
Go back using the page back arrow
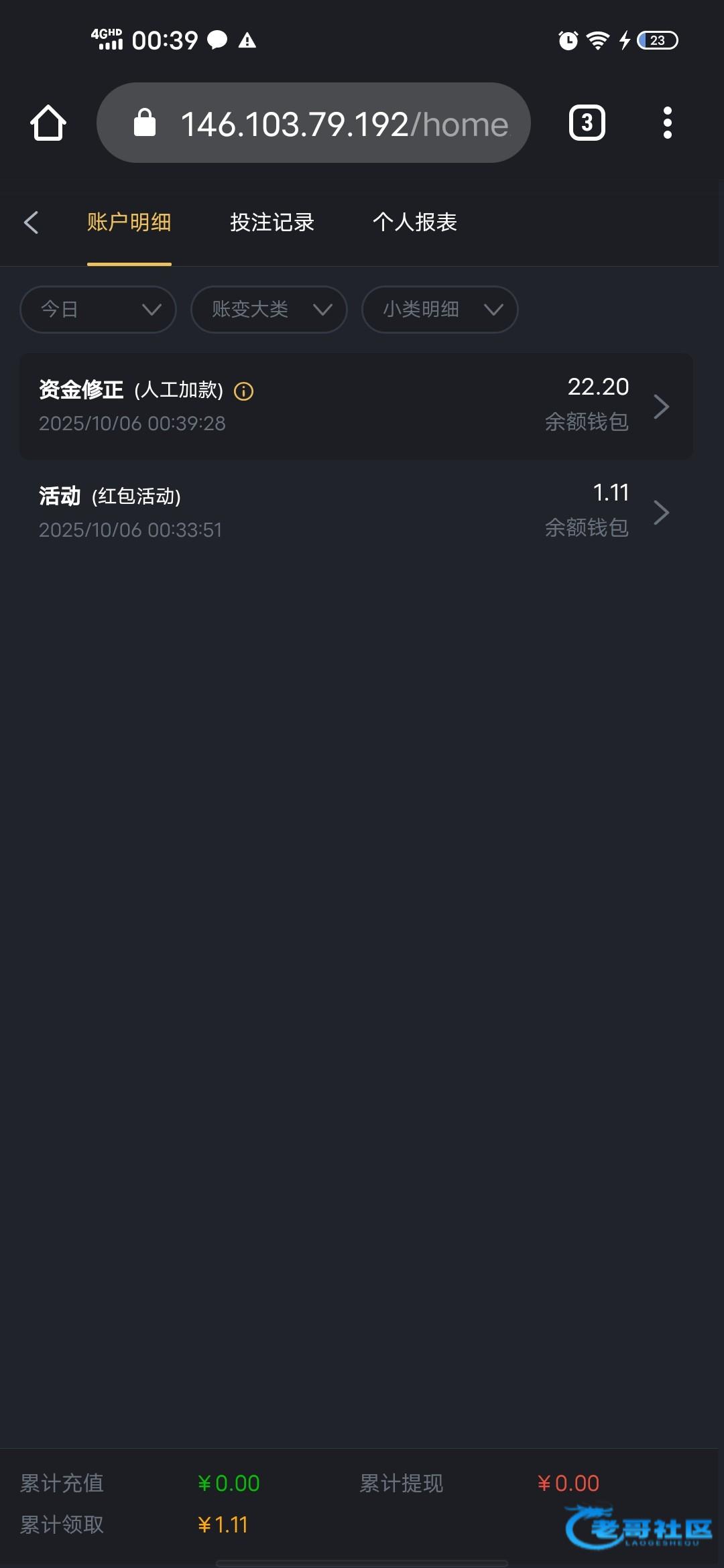coord(31,222)
